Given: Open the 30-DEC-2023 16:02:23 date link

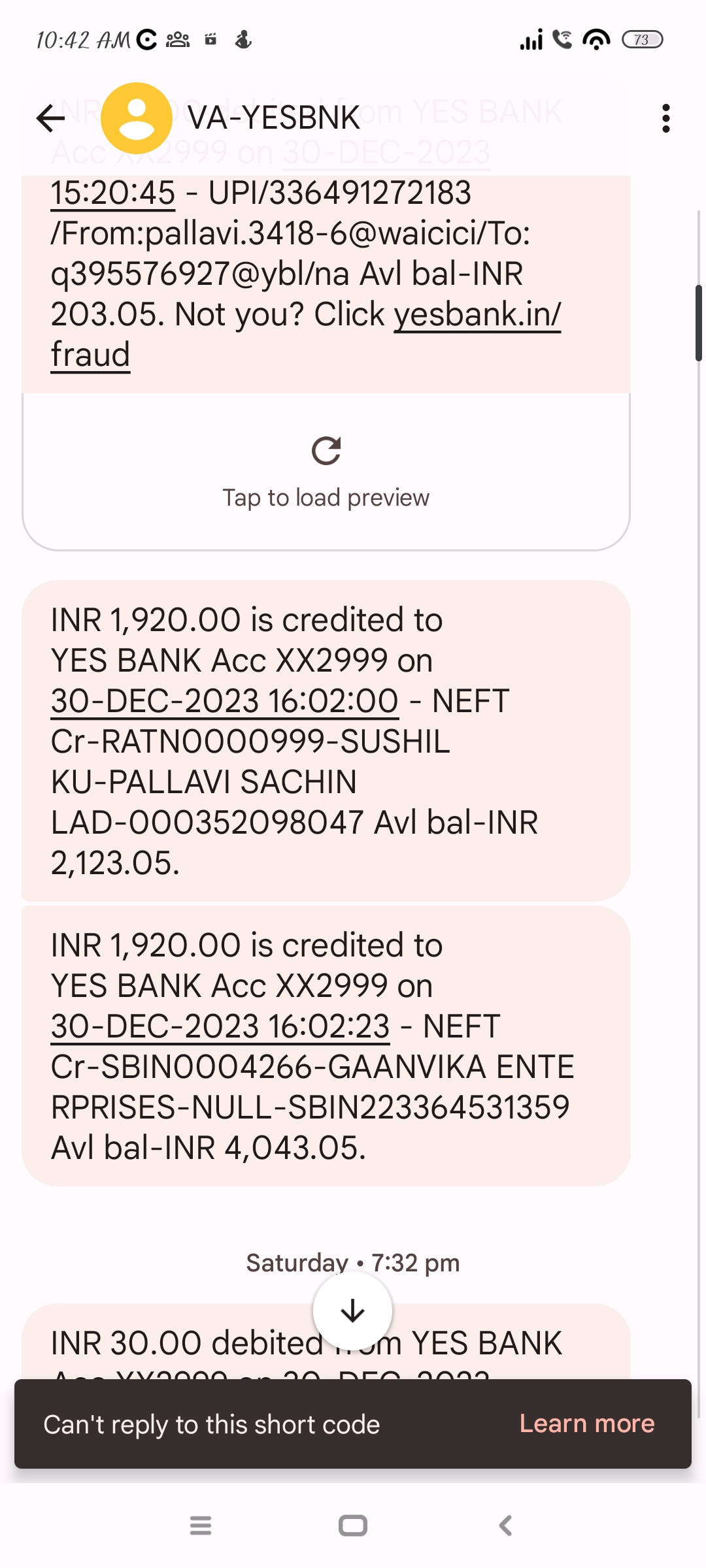Looking at the screenshot, I should (x=220, y=1026).
